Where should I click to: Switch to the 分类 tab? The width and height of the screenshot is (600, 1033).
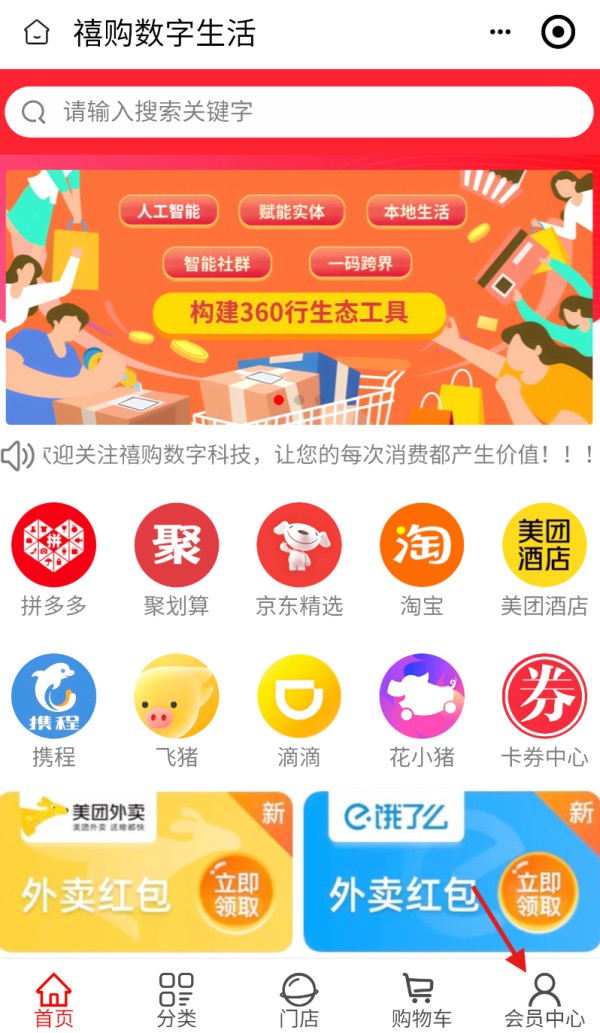[x=176, y=1000]
